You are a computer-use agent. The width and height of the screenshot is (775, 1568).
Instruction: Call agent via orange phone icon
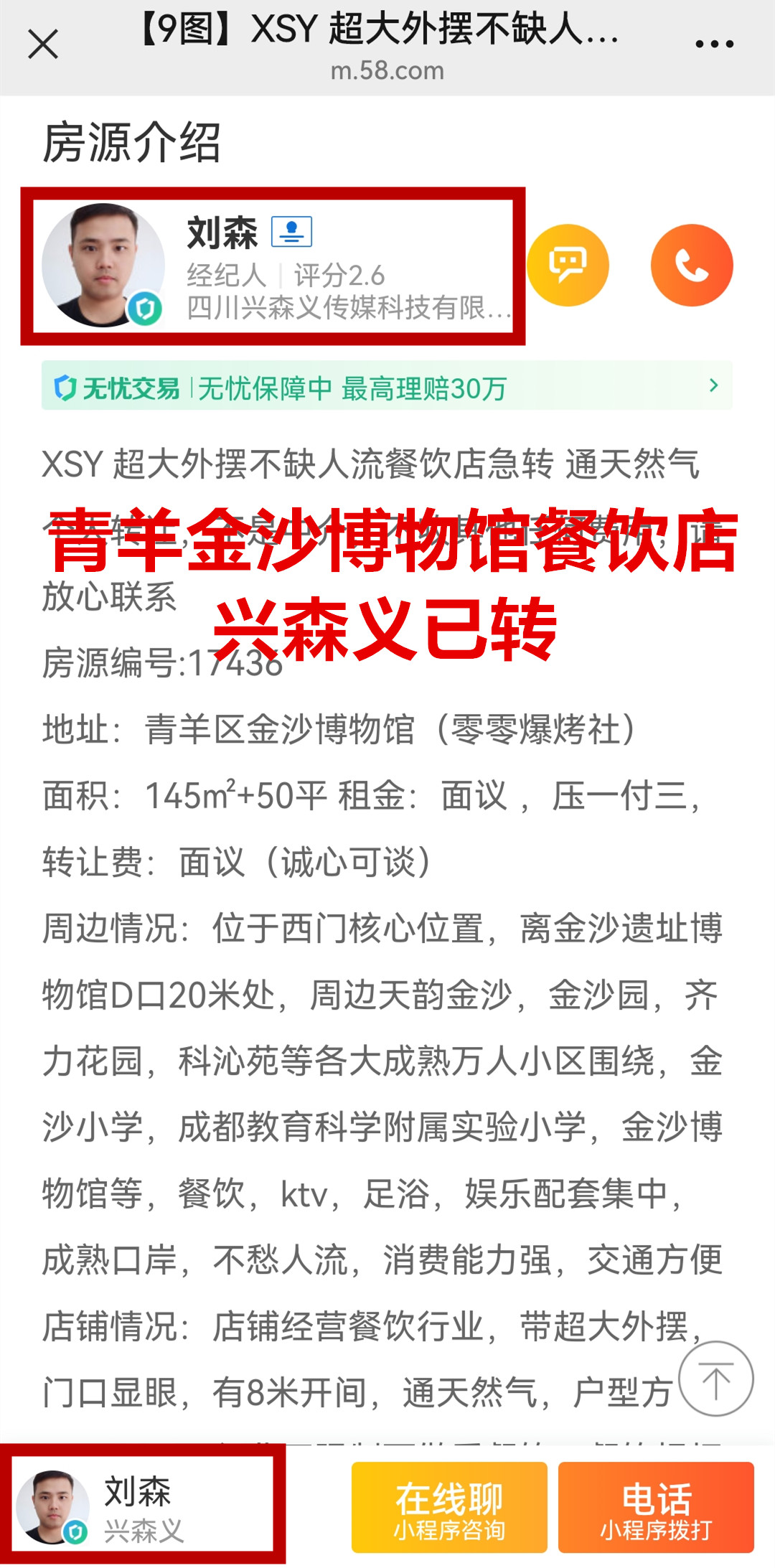[x=692, y=266]
